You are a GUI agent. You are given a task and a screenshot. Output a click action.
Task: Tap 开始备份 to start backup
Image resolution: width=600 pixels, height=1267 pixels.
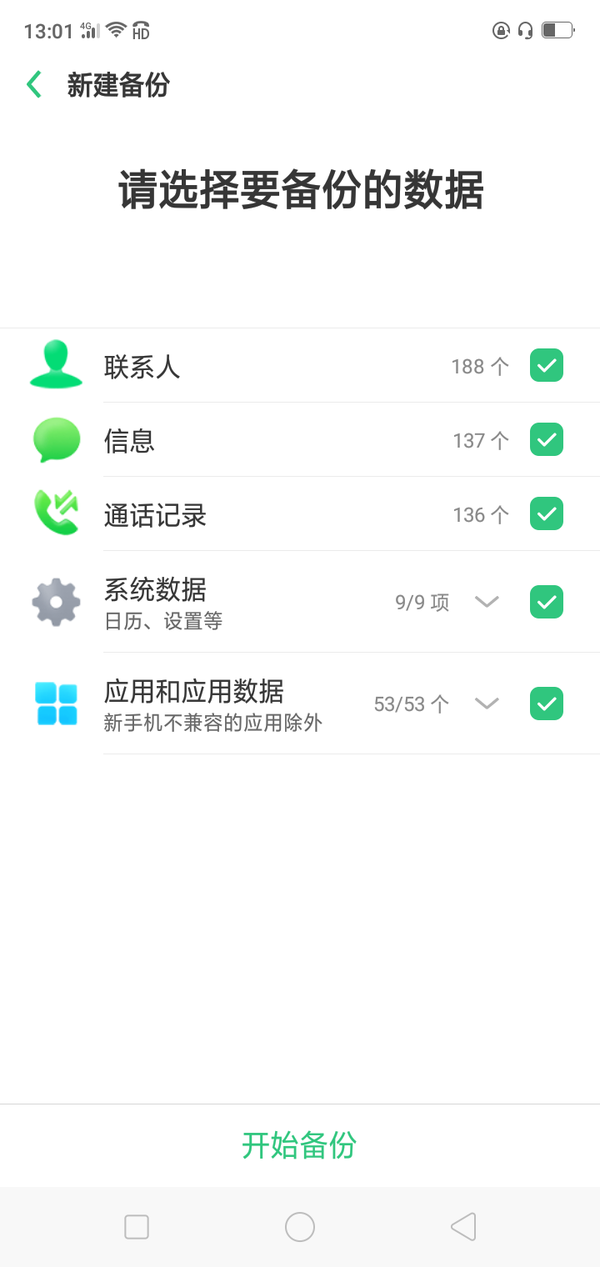(x=299, y=1145)
